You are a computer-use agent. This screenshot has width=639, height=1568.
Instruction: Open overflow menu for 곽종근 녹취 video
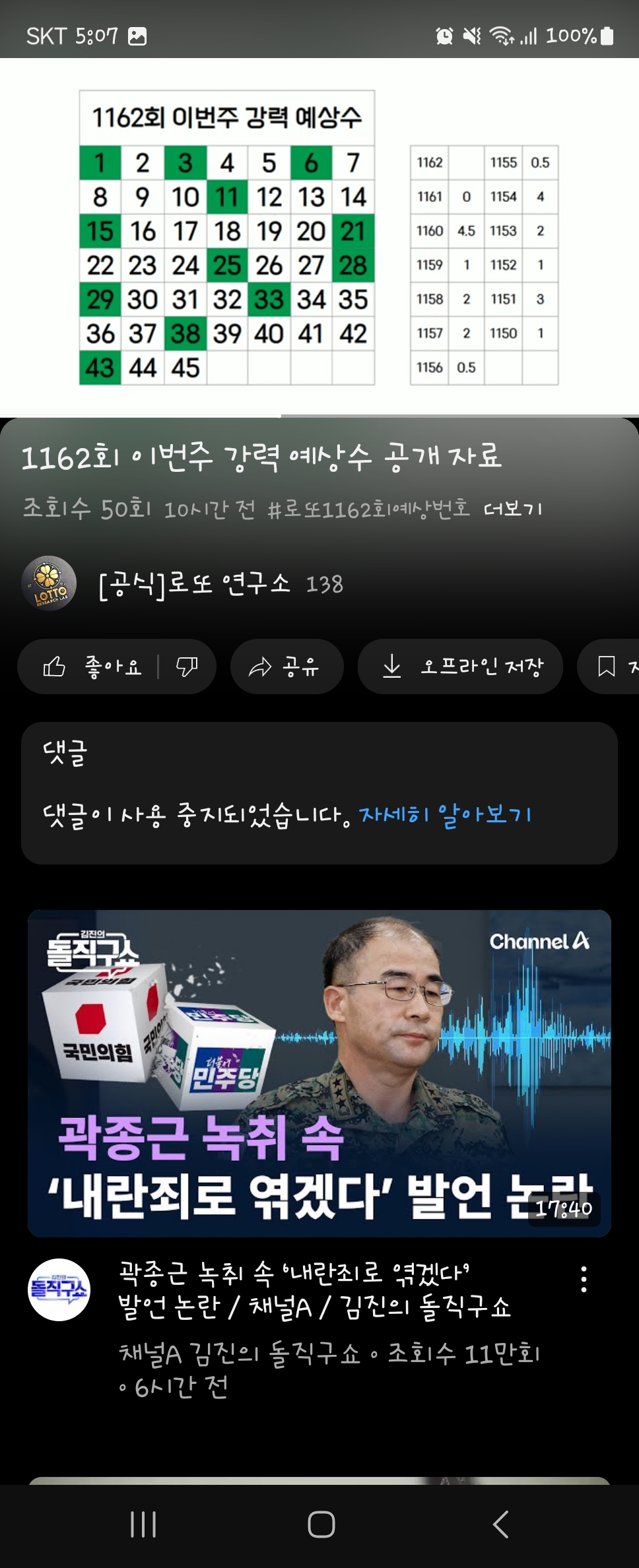[584, 1279]
